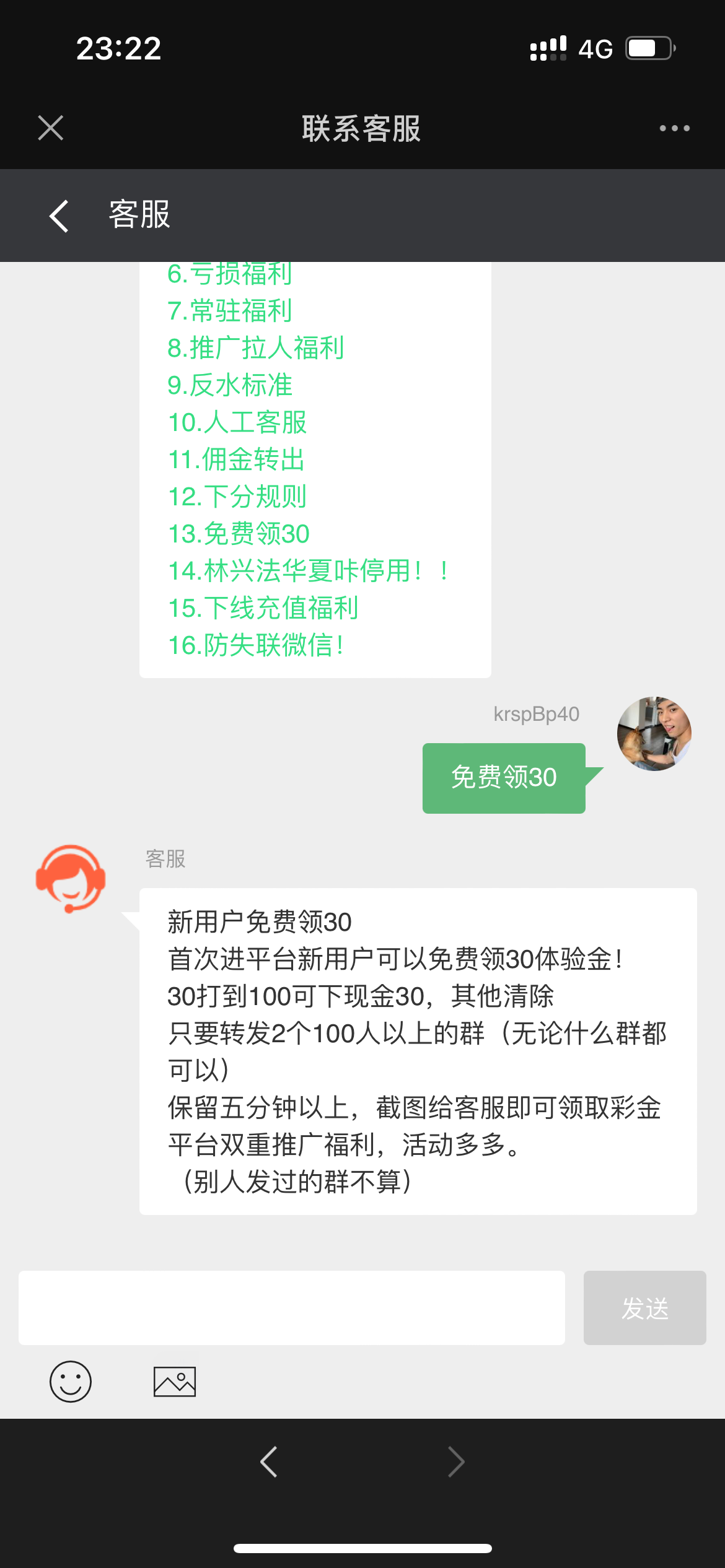
Task: Open the 16.防失联微信 link
Action: click(x=256, y=645)
